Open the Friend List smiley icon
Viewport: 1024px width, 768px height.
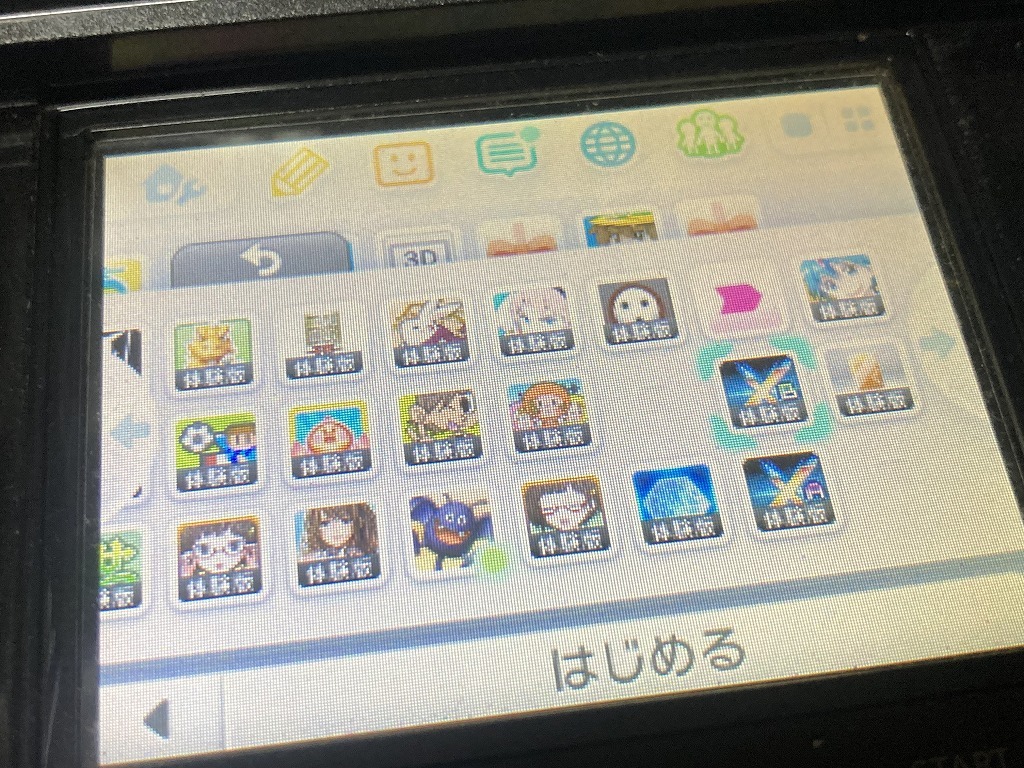click(403, 163)
